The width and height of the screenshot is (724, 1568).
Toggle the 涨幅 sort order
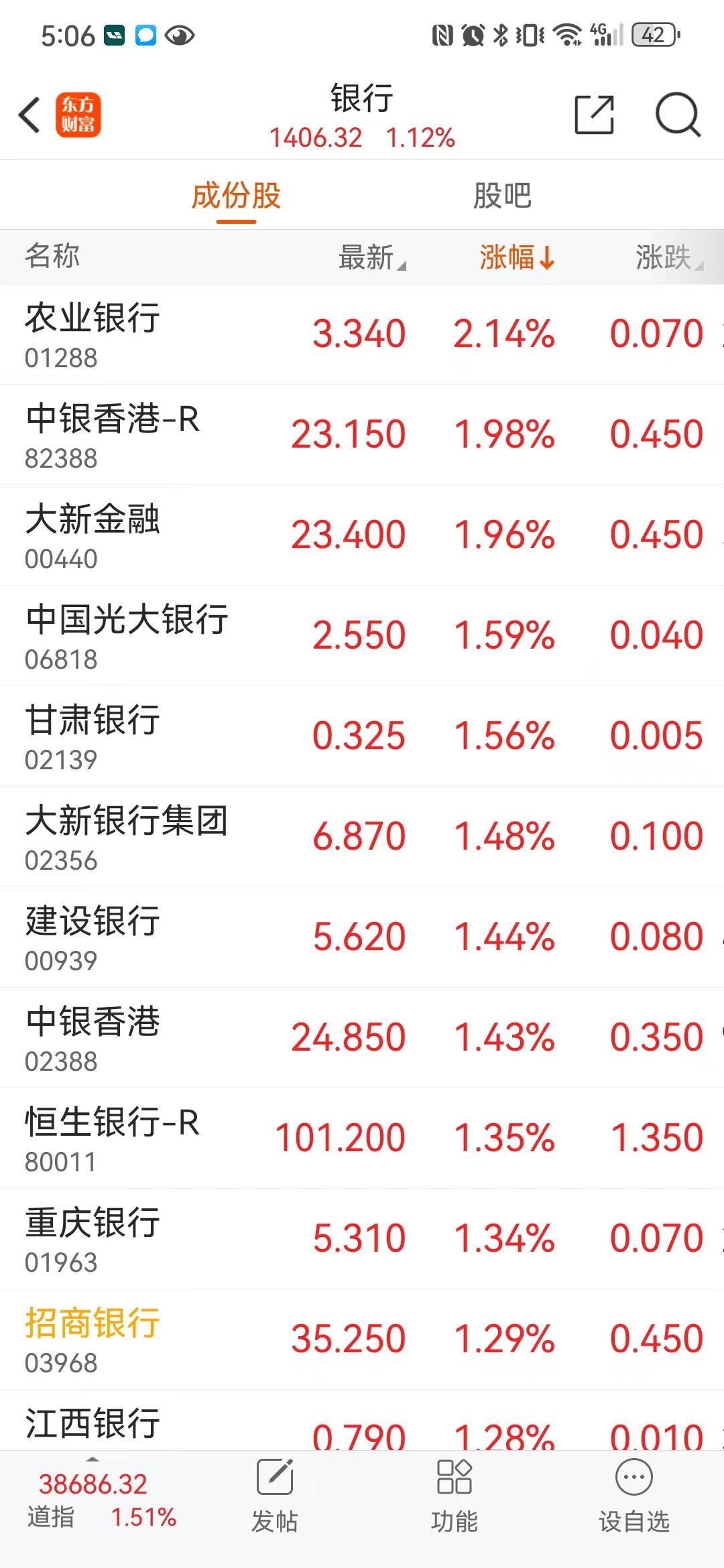pyautogui.click(x=516, y=257)
